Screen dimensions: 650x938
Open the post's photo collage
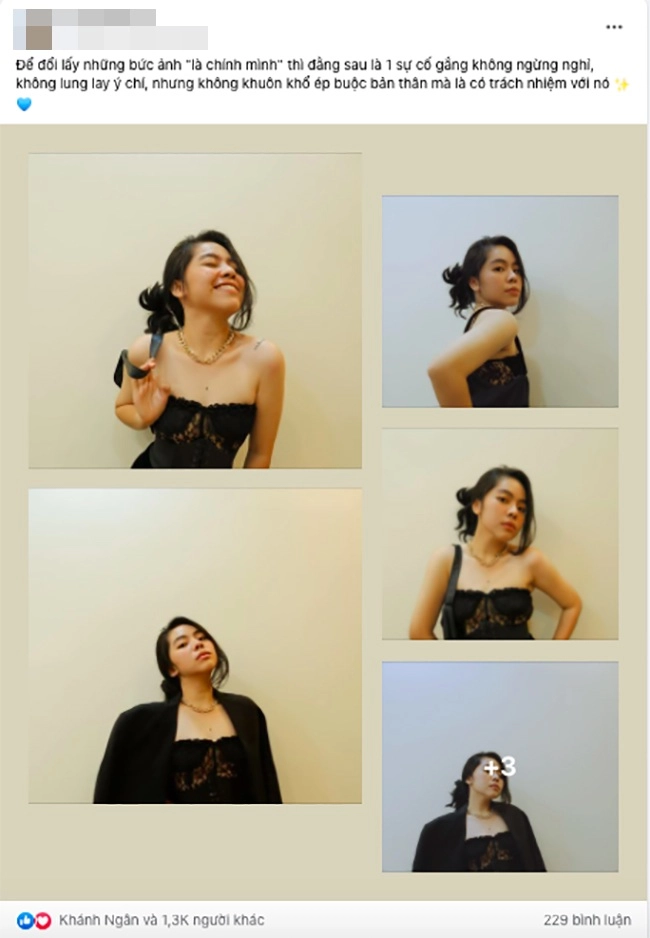point(194,310)
